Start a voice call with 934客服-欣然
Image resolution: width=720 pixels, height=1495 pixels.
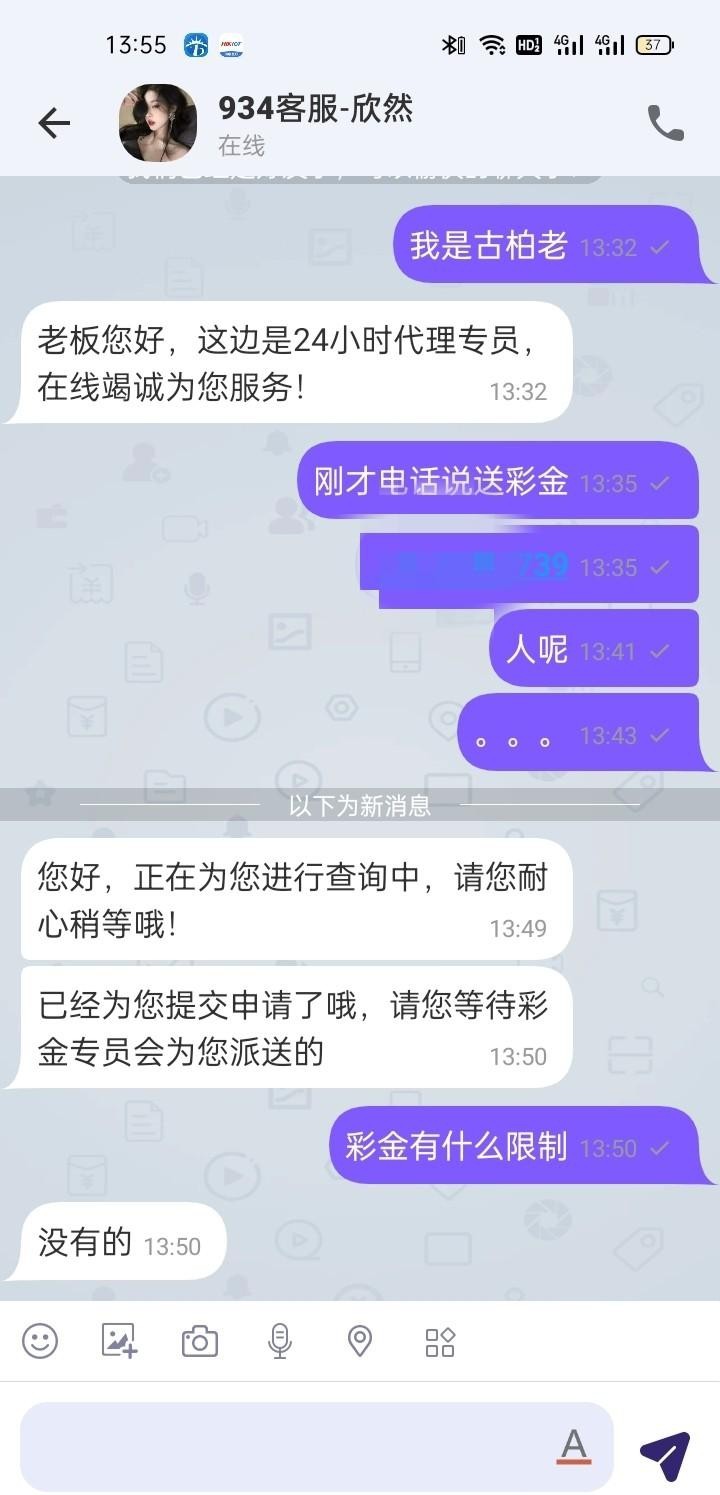click(x=665, y=123)
